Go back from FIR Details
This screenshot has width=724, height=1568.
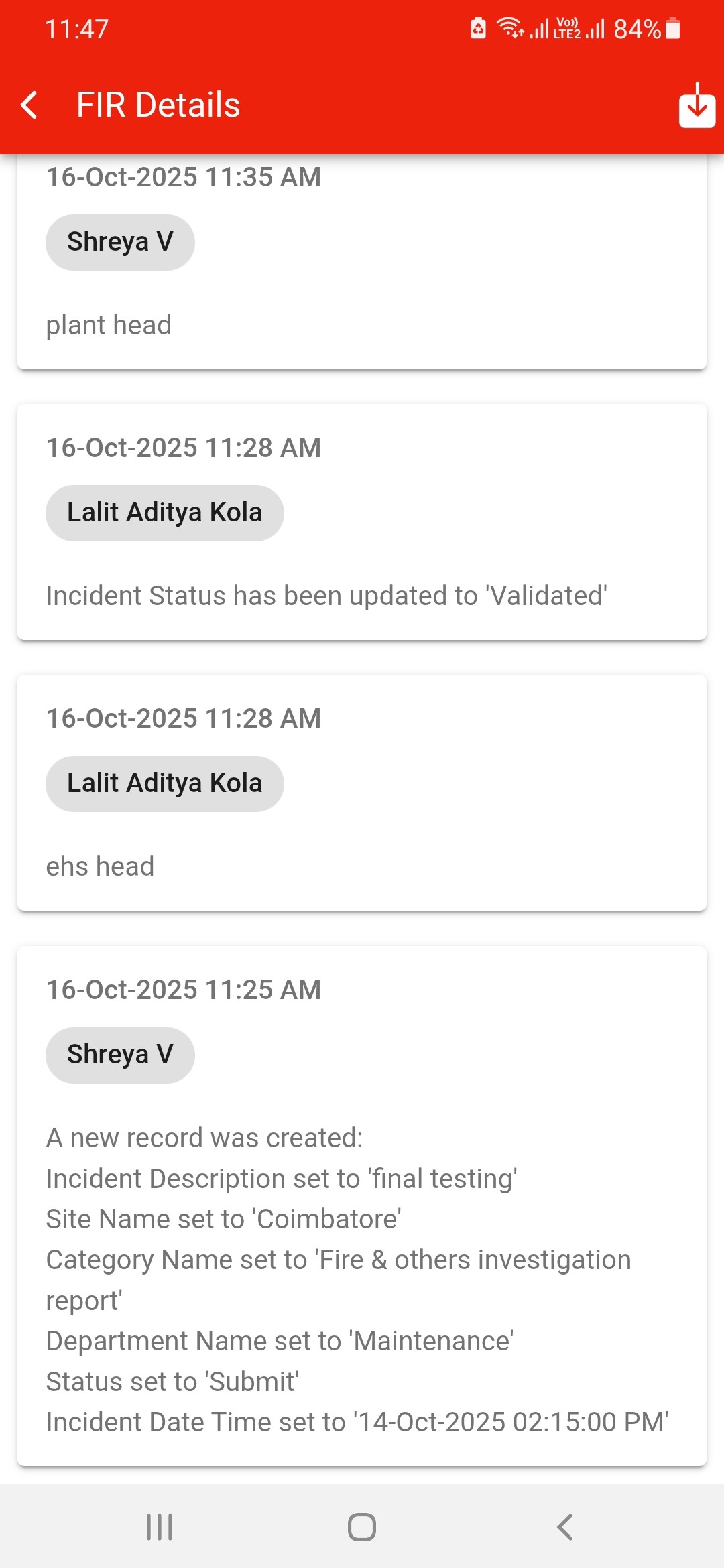click(x=29, y=105)
